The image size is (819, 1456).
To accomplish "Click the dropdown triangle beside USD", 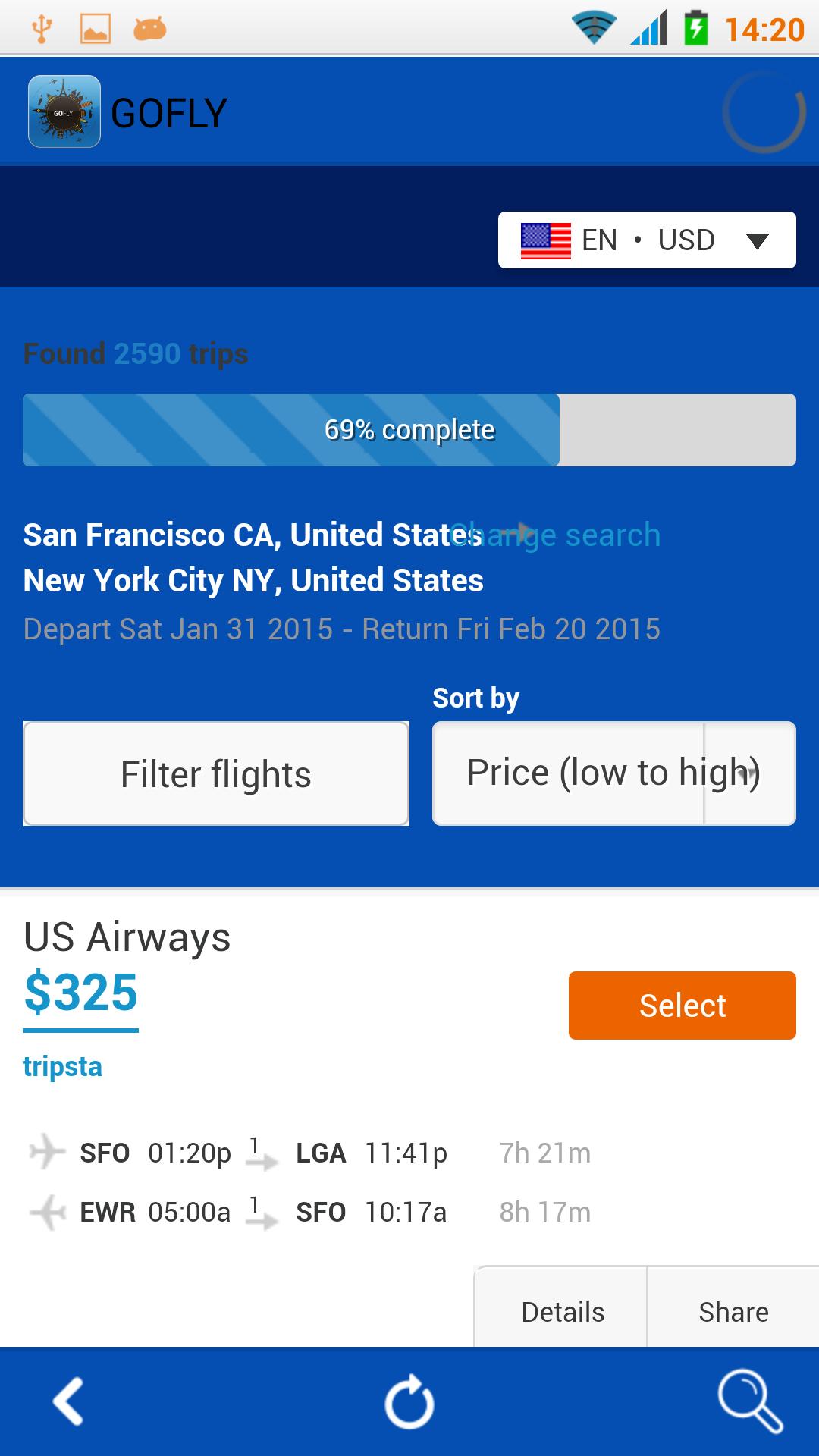I will (758, 241).
